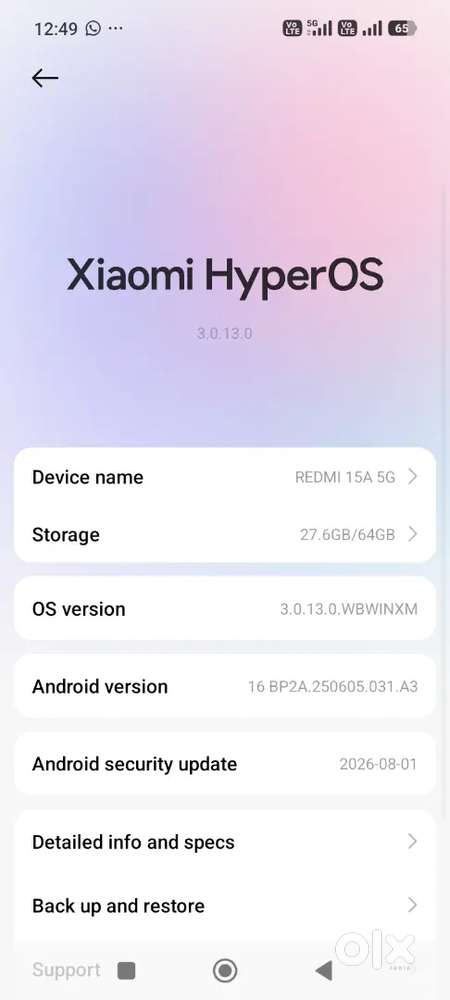
Task: Open Android security update info
Action: tap(225, 764)
